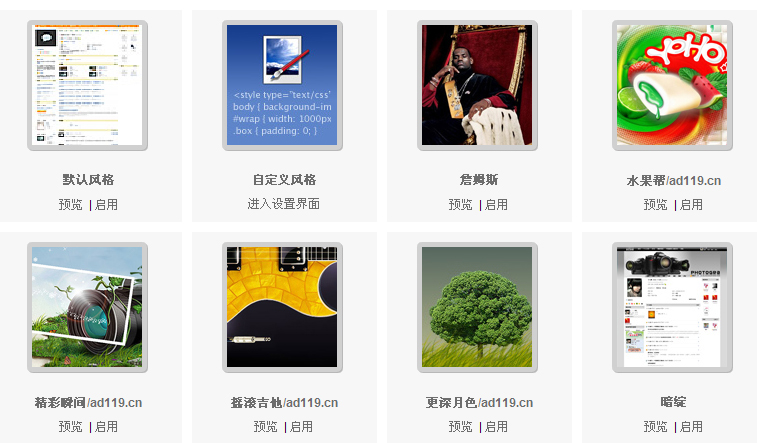Open the 默认风格 thumbnail image
Screen dimensions: 757x443
point(88,84)
